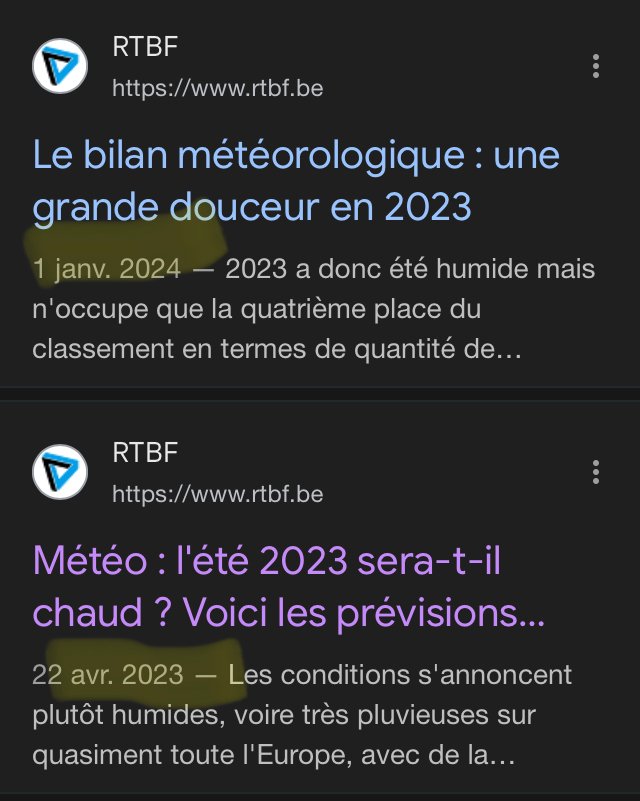640x801 pixels.
Task: Open overflow menu for the bilan météorologique result
Action: pos(596,67)
